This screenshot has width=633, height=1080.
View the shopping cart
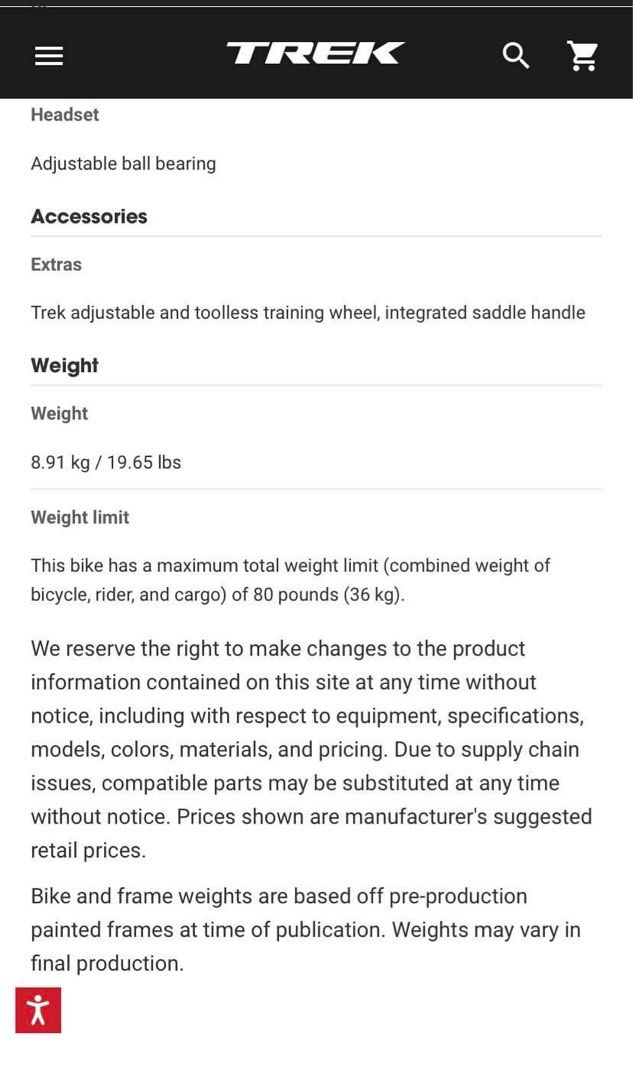tap(582, 55)
